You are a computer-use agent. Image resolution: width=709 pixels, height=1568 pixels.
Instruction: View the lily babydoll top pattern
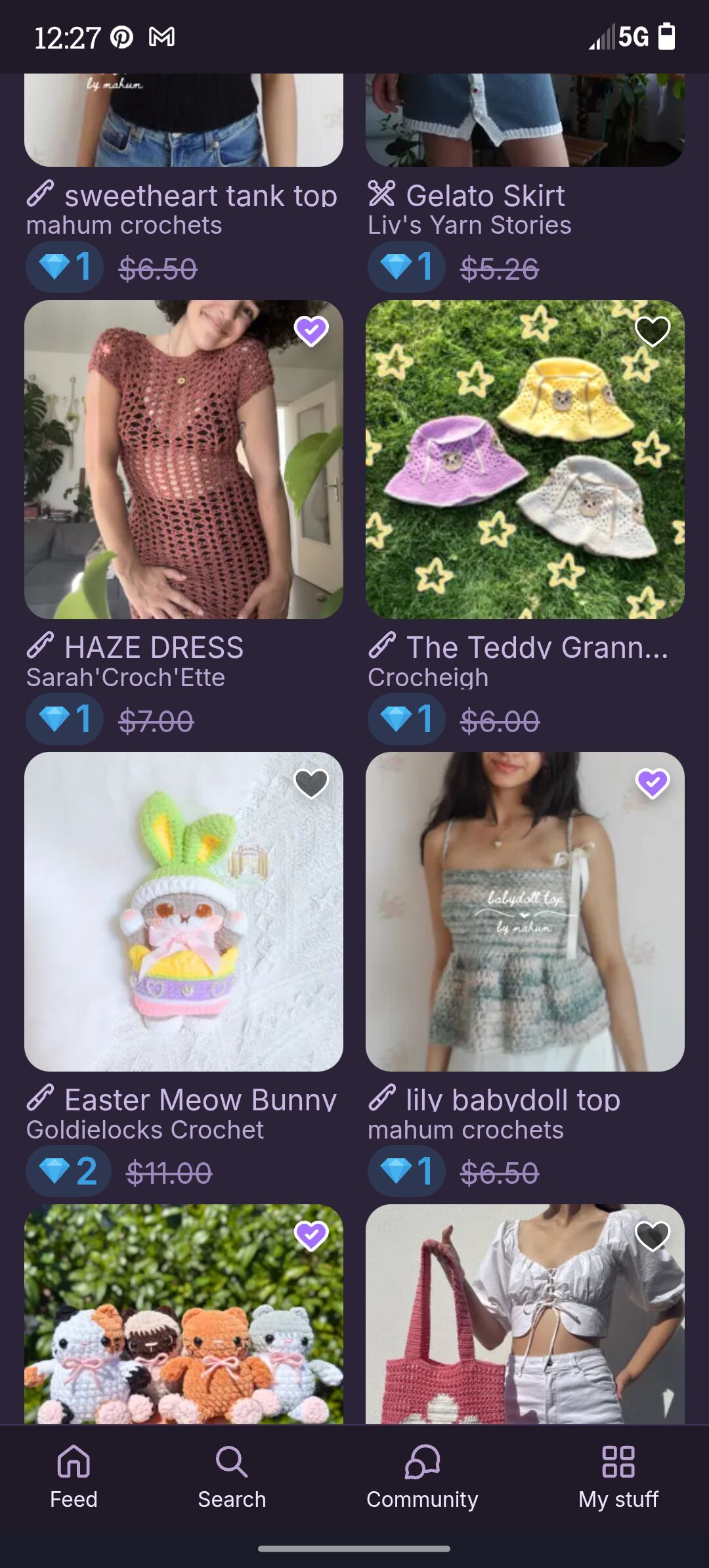pos(525,911)
